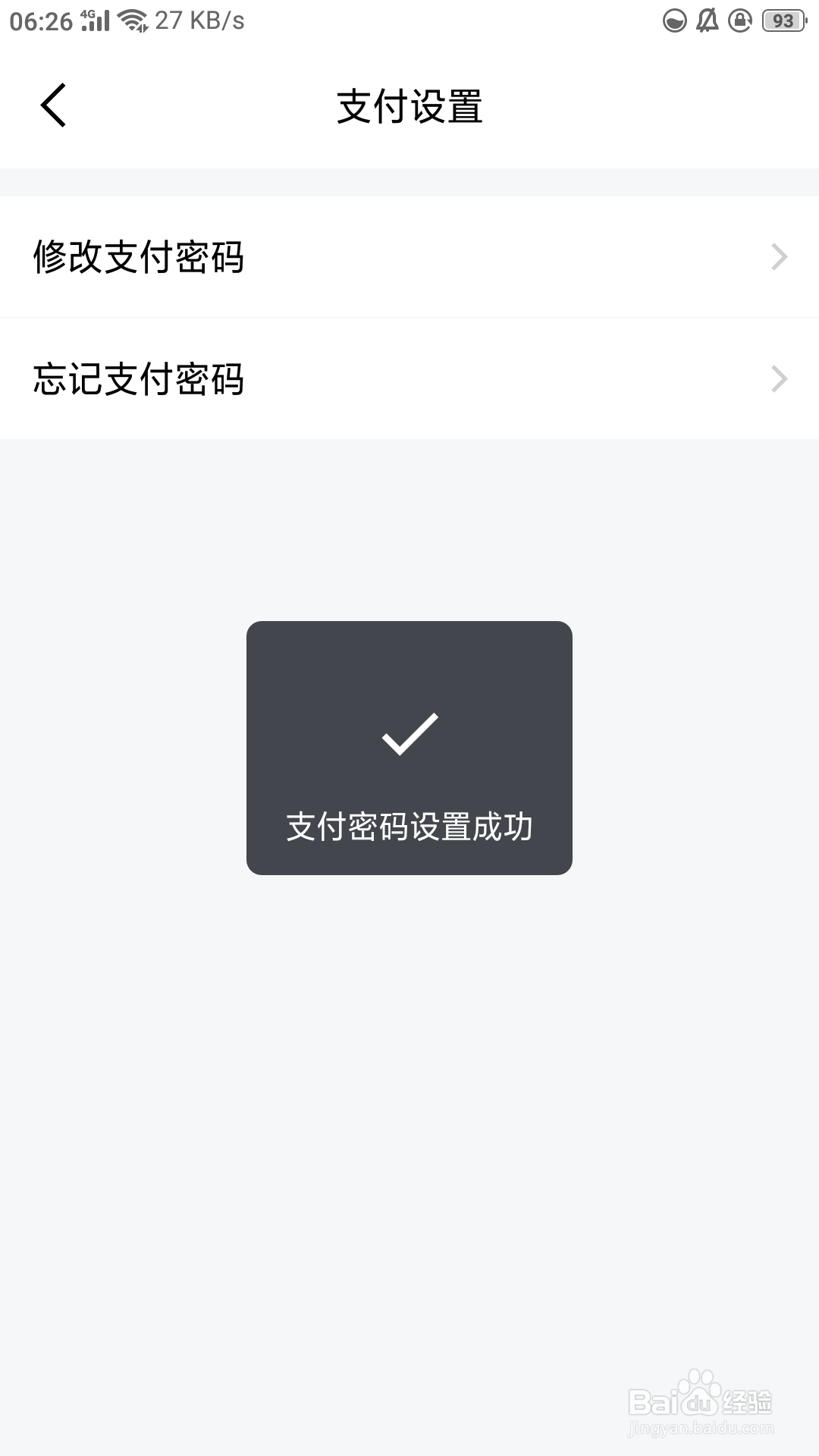The width and height of the screenshot is (819, 1456).
Task: Tap the back arrow icon
Action: point(53,106)
